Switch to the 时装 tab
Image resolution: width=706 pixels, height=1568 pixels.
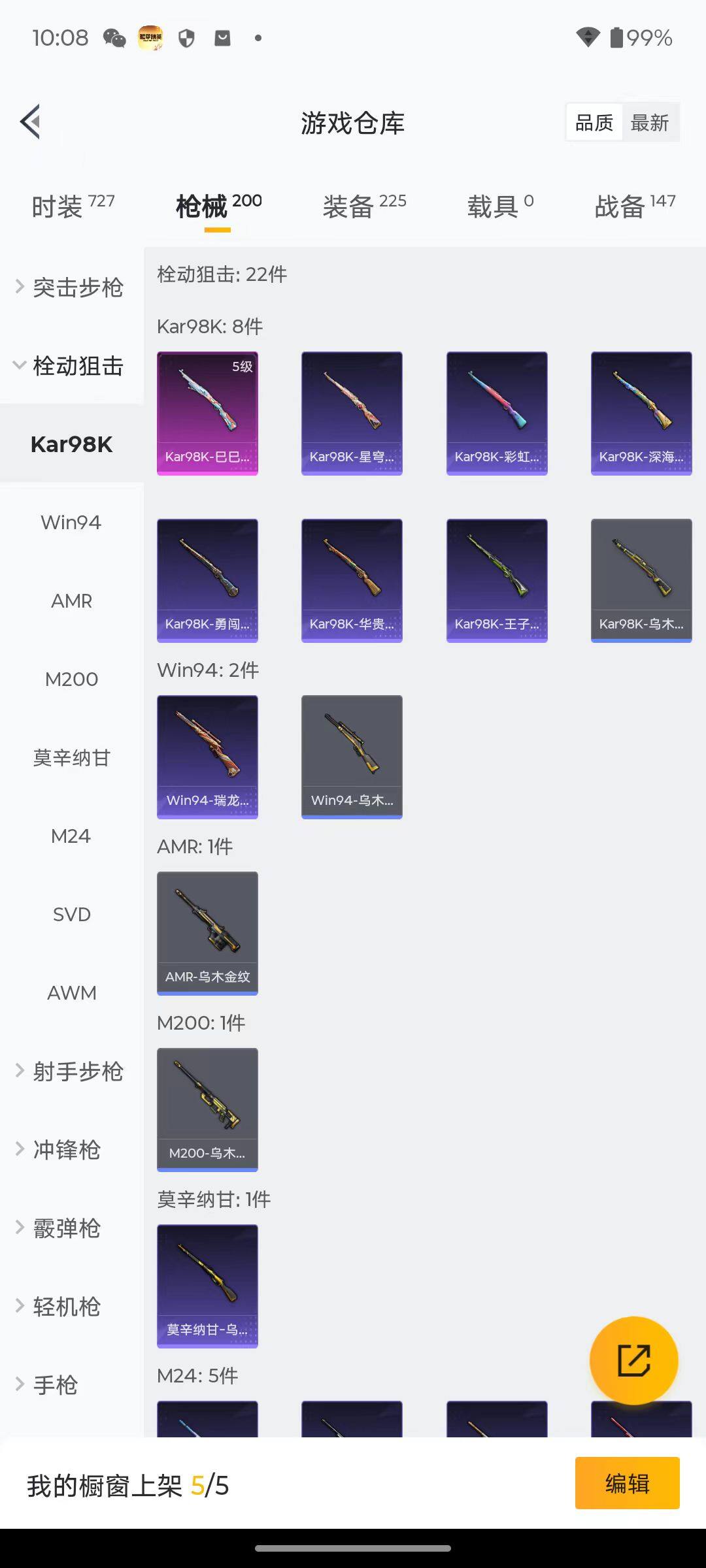[x=73, y=206]
